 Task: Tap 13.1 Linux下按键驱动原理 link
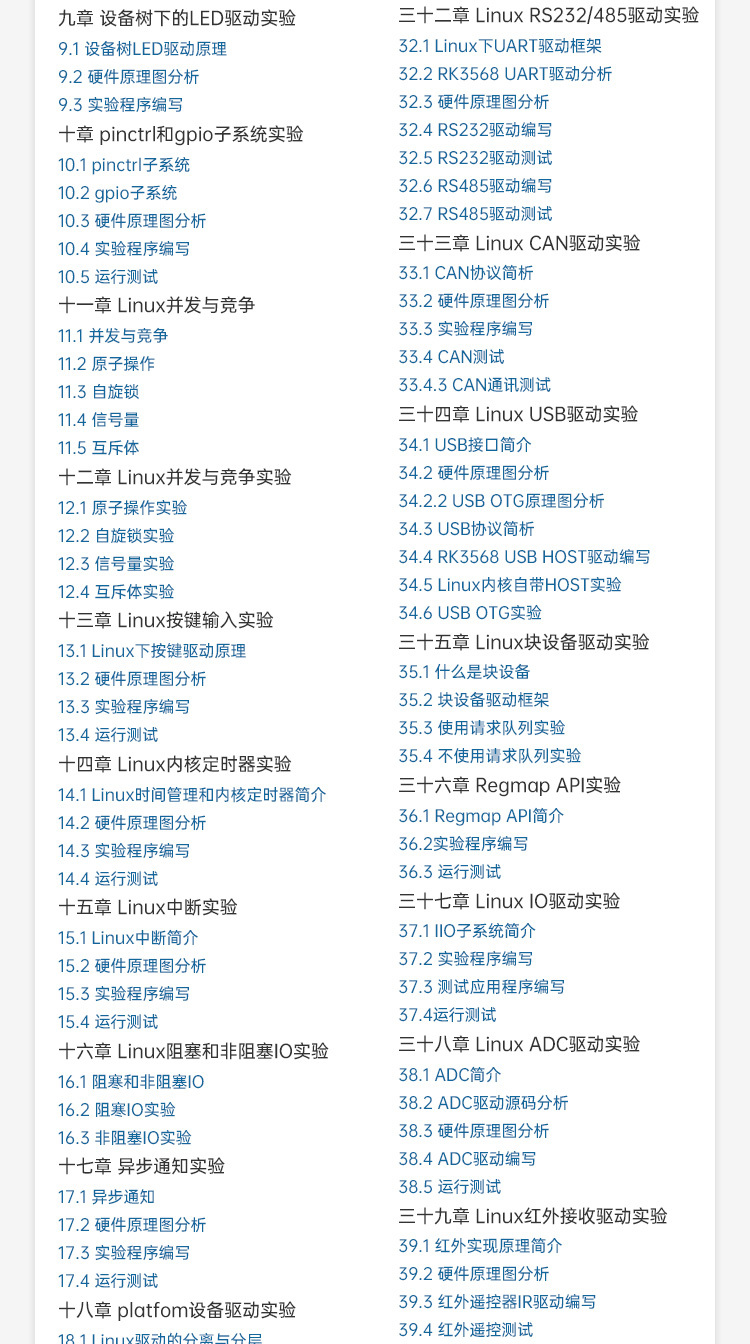coord(152,651)
